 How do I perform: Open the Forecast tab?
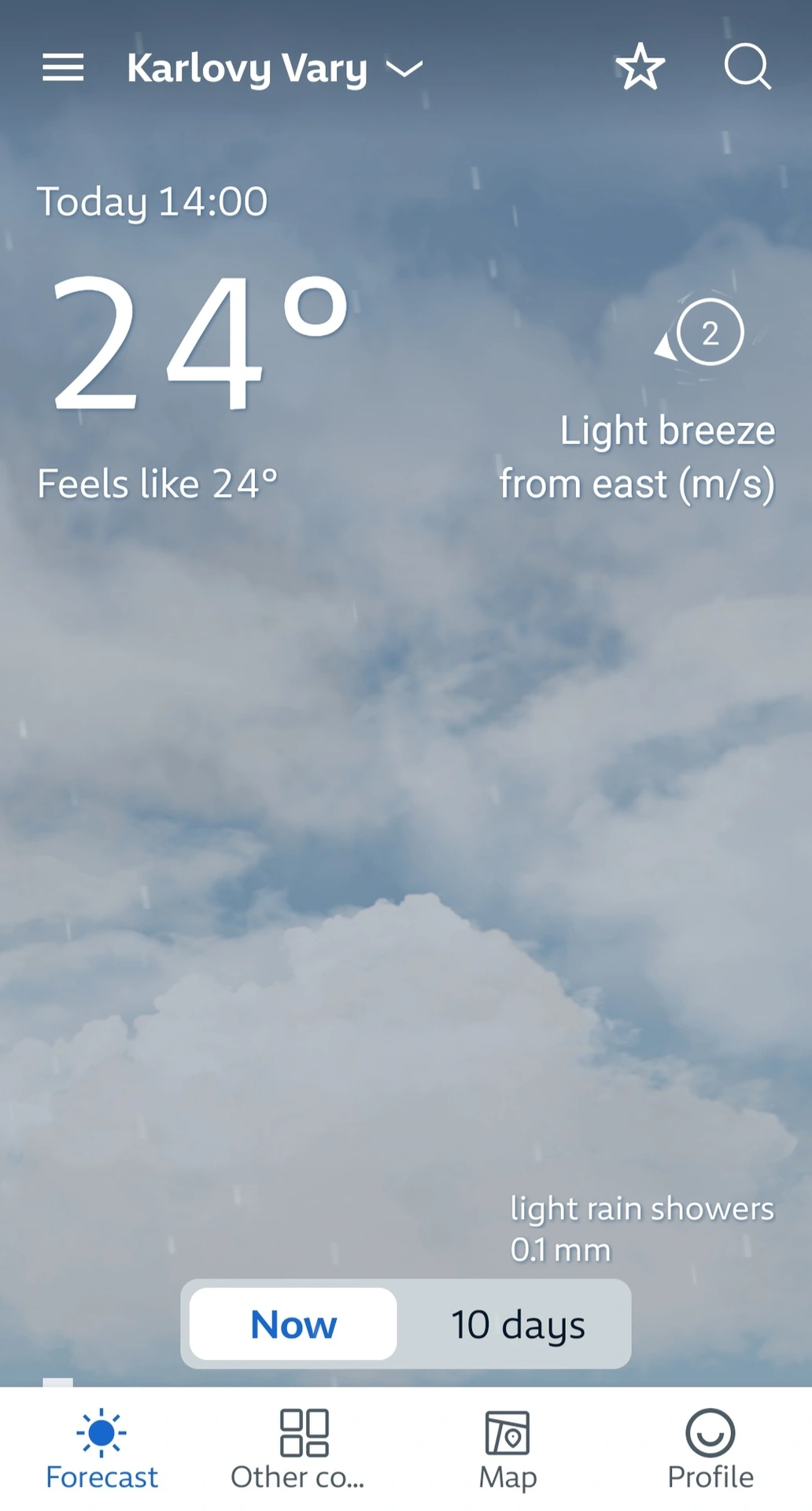(101, 1450)
